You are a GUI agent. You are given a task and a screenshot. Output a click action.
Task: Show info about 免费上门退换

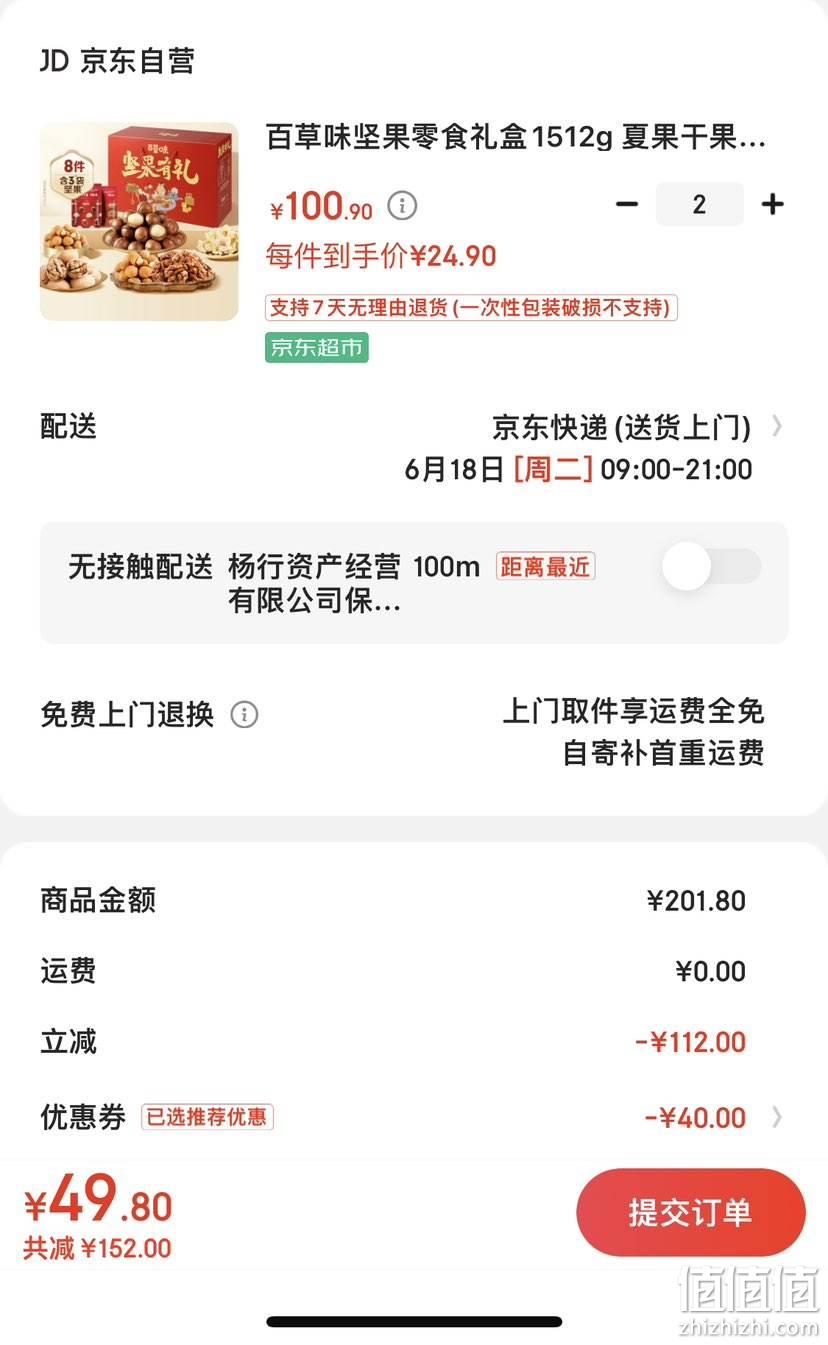point(244,715)
